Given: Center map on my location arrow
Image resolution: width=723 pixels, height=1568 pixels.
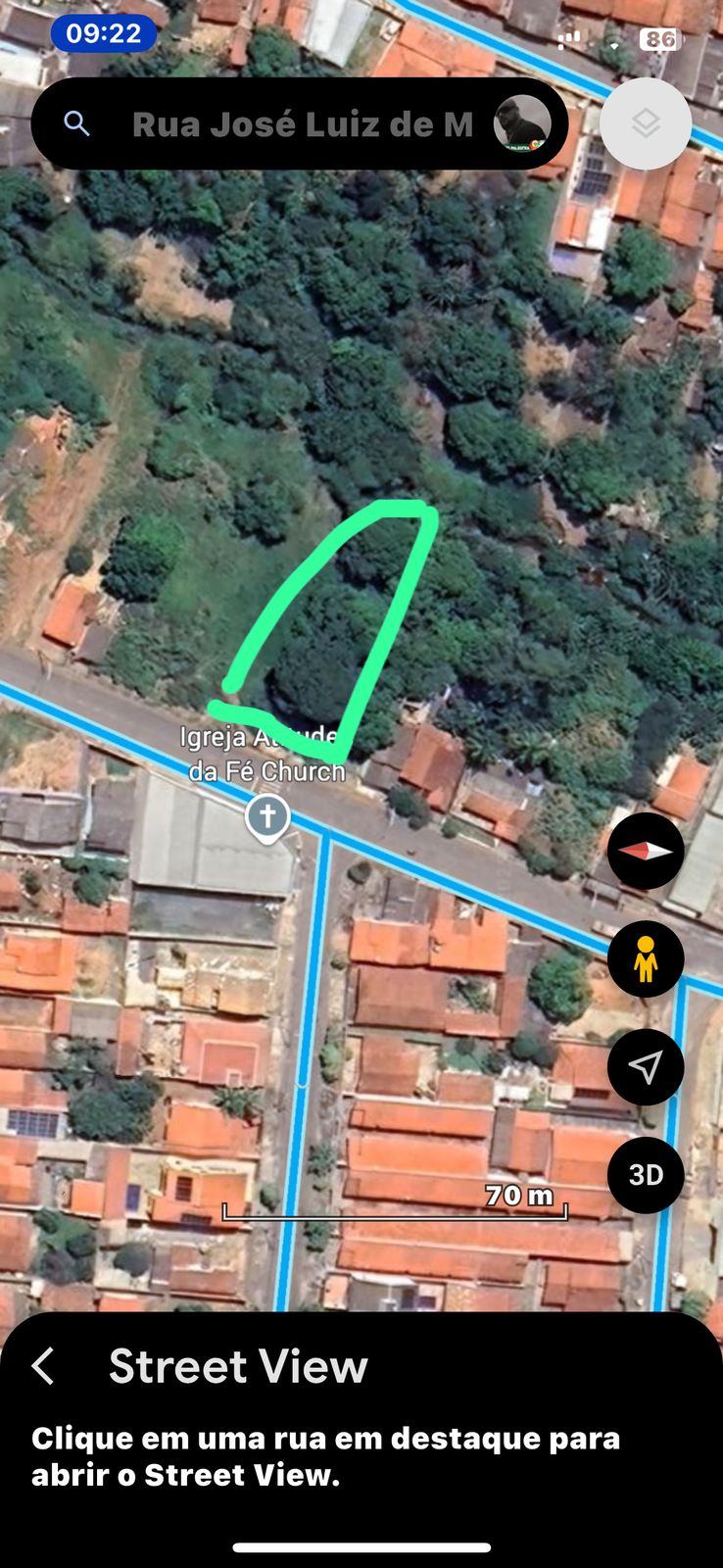Looking at the screenshot, I should pos(646,1066).
